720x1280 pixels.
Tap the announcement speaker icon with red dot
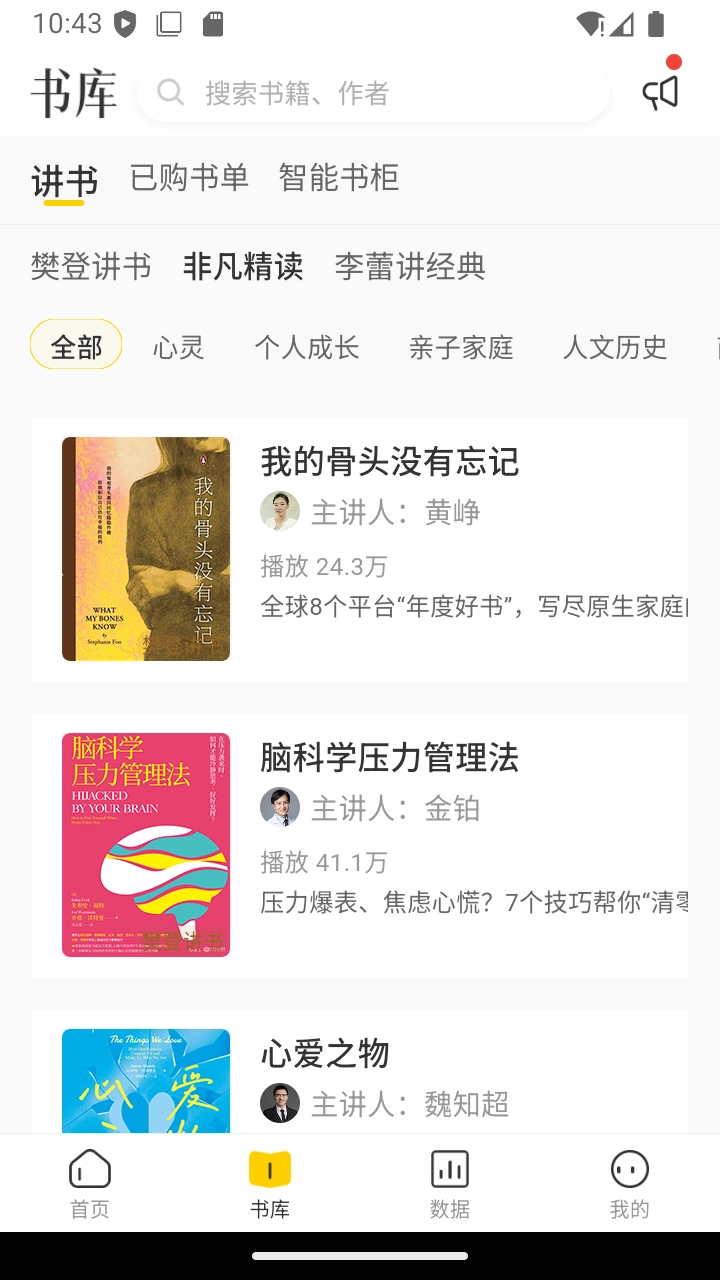pyautogui.click(x=660, y=91)
